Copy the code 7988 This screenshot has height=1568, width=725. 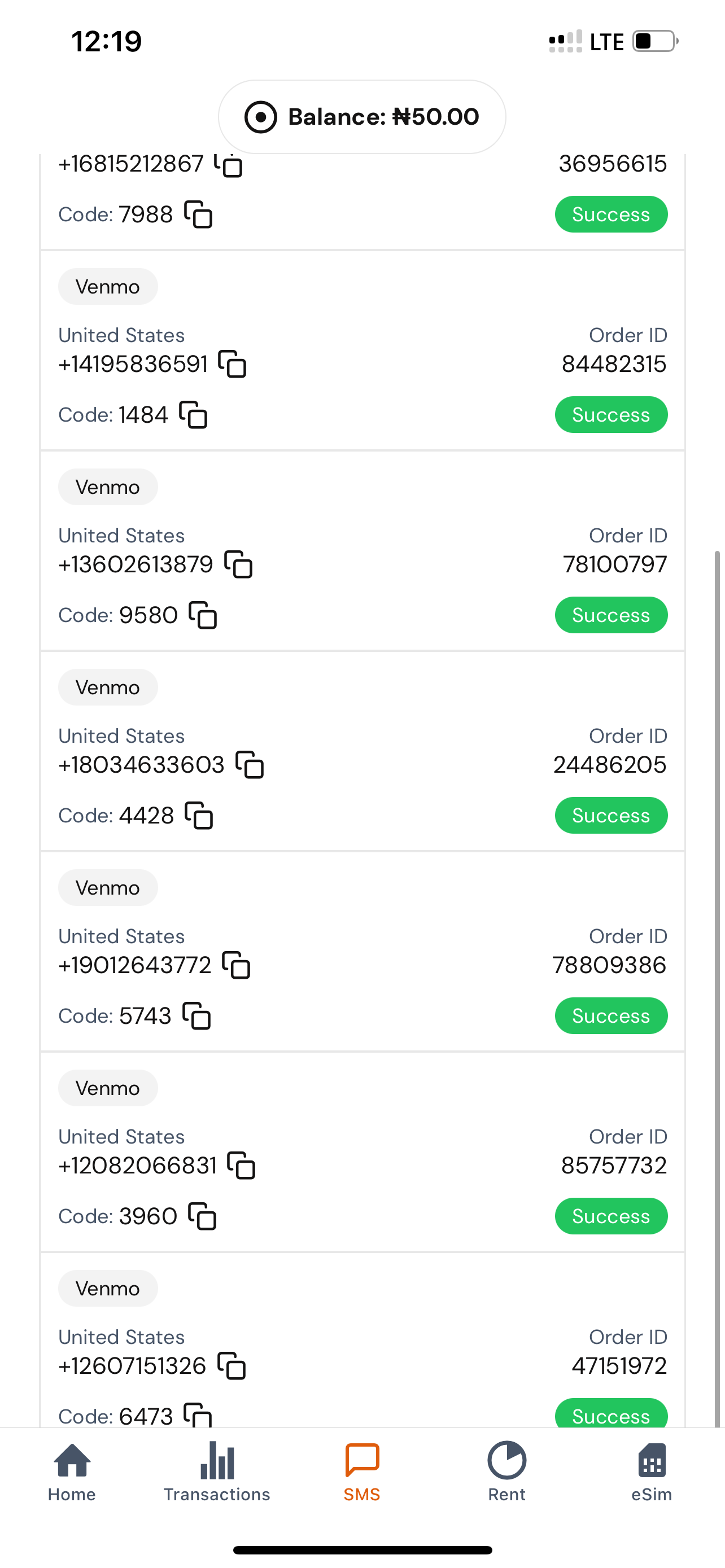[x=198, y=214]
